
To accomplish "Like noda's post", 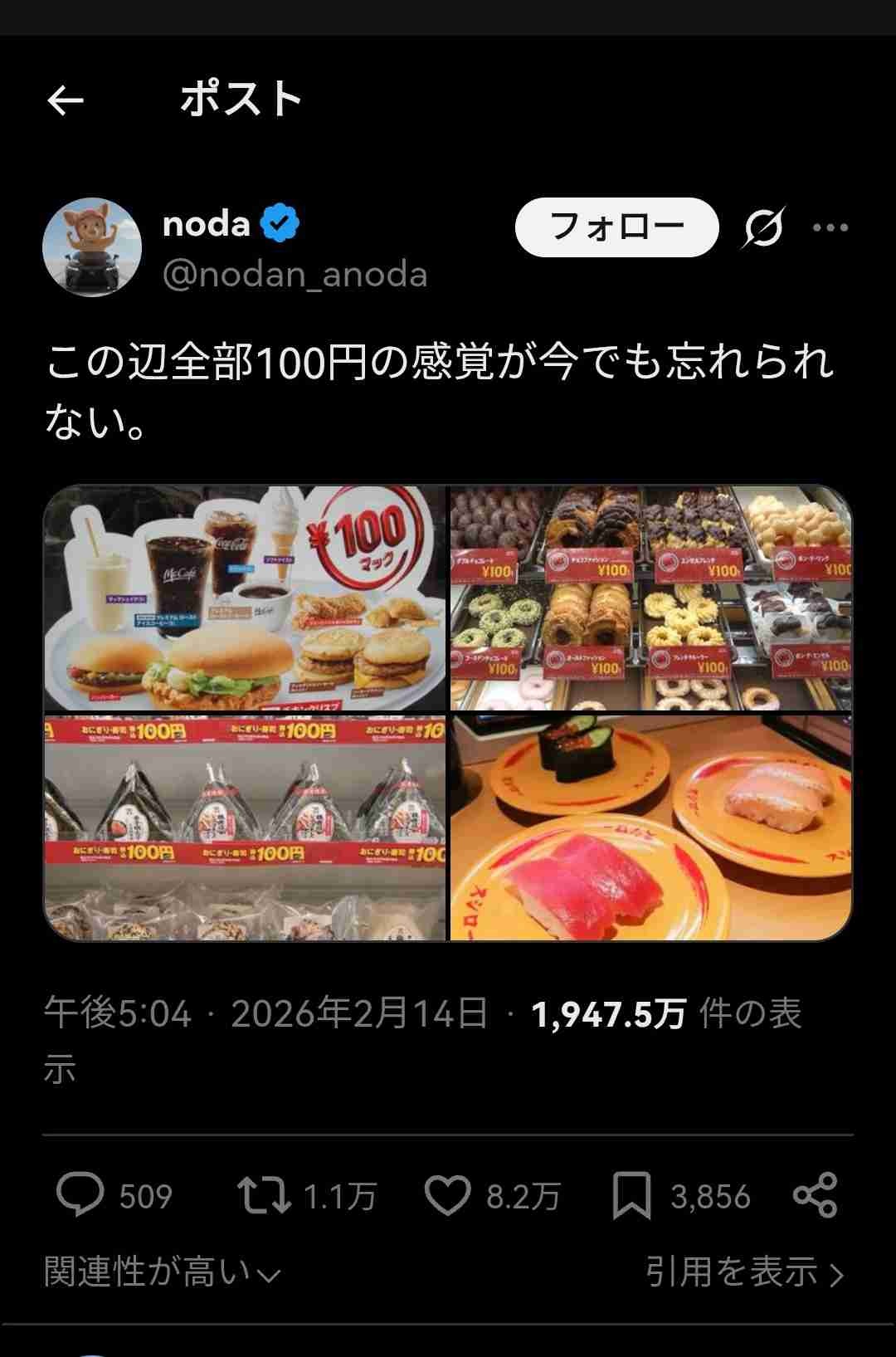I will tap(448, 1195).
